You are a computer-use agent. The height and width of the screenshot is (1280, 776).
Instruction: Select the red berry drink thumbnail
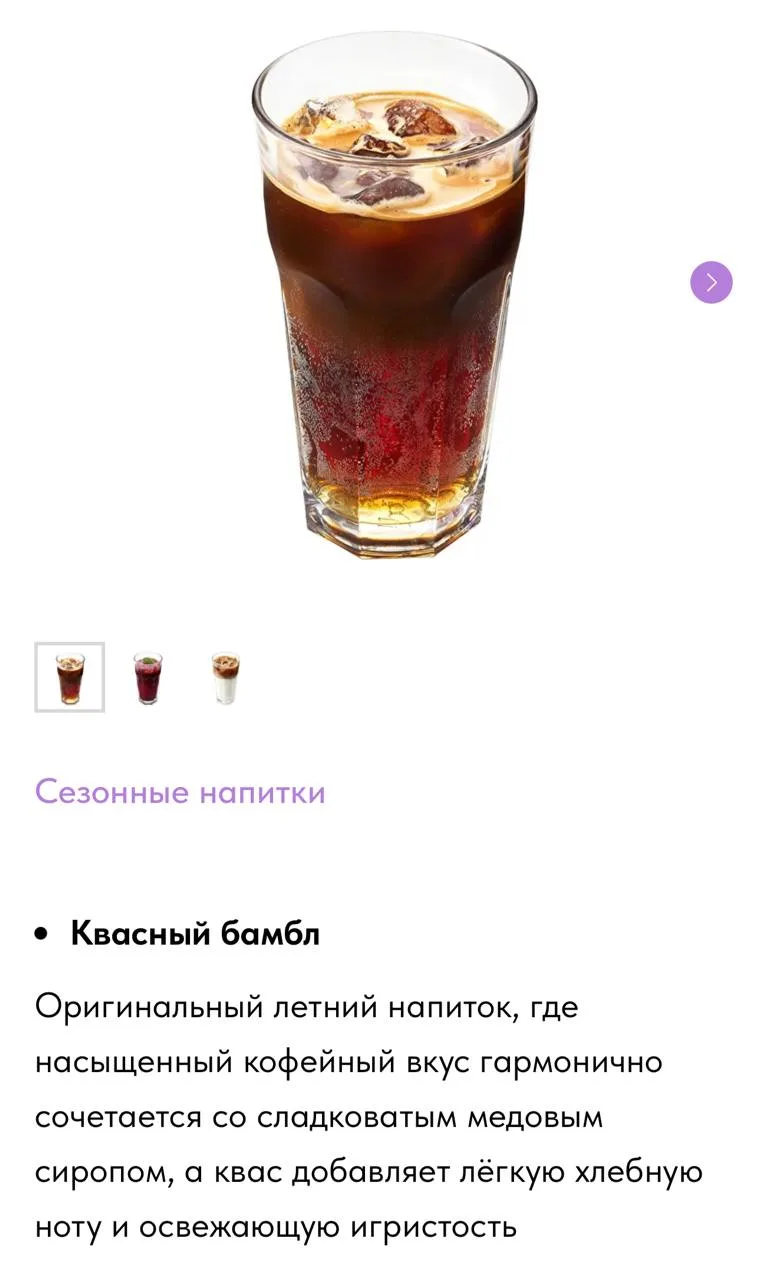[x=148, y=677]
